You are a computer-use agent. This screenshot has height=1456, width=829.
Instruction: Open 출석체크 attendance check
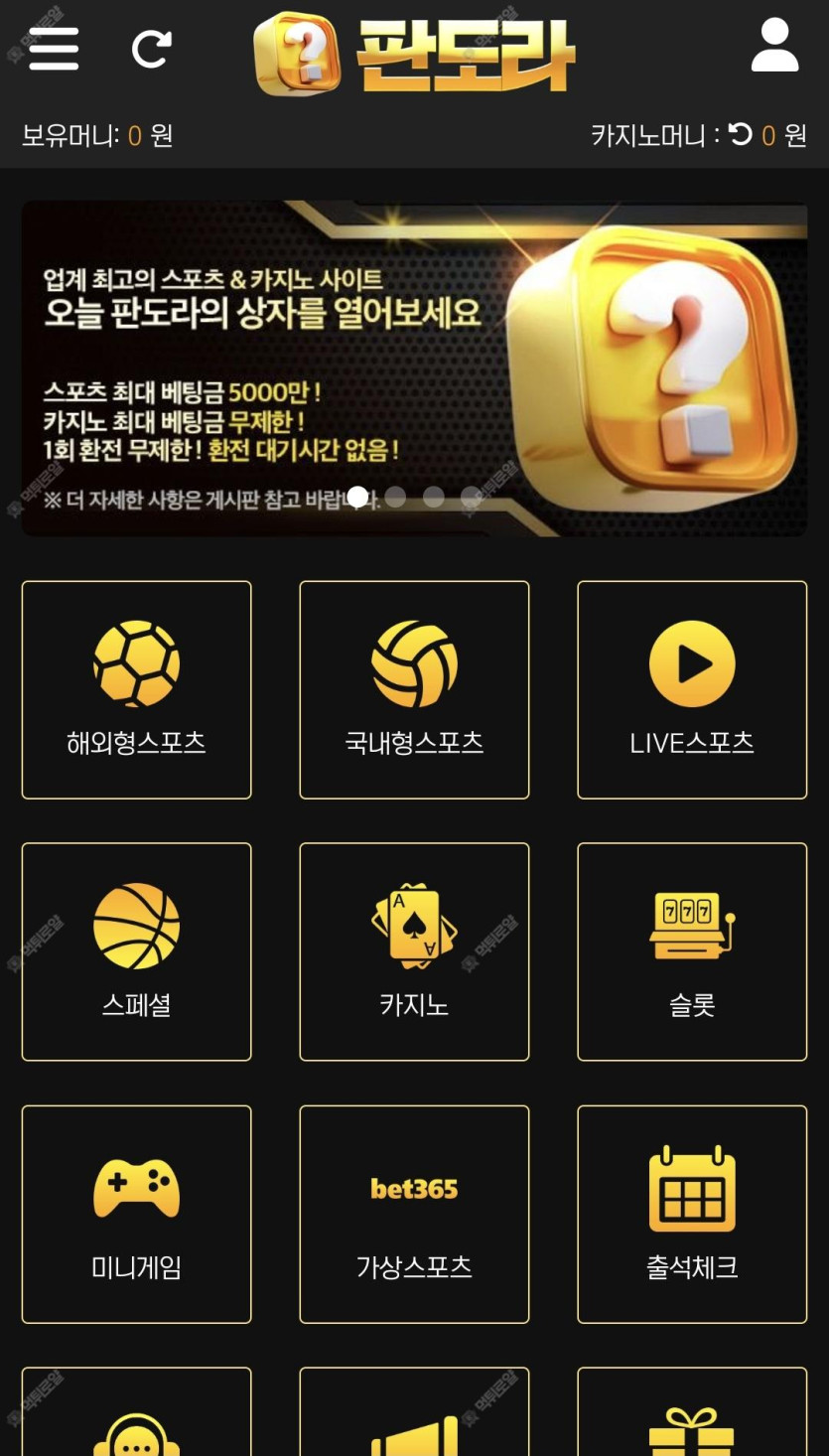click(x=692, y=1214)
